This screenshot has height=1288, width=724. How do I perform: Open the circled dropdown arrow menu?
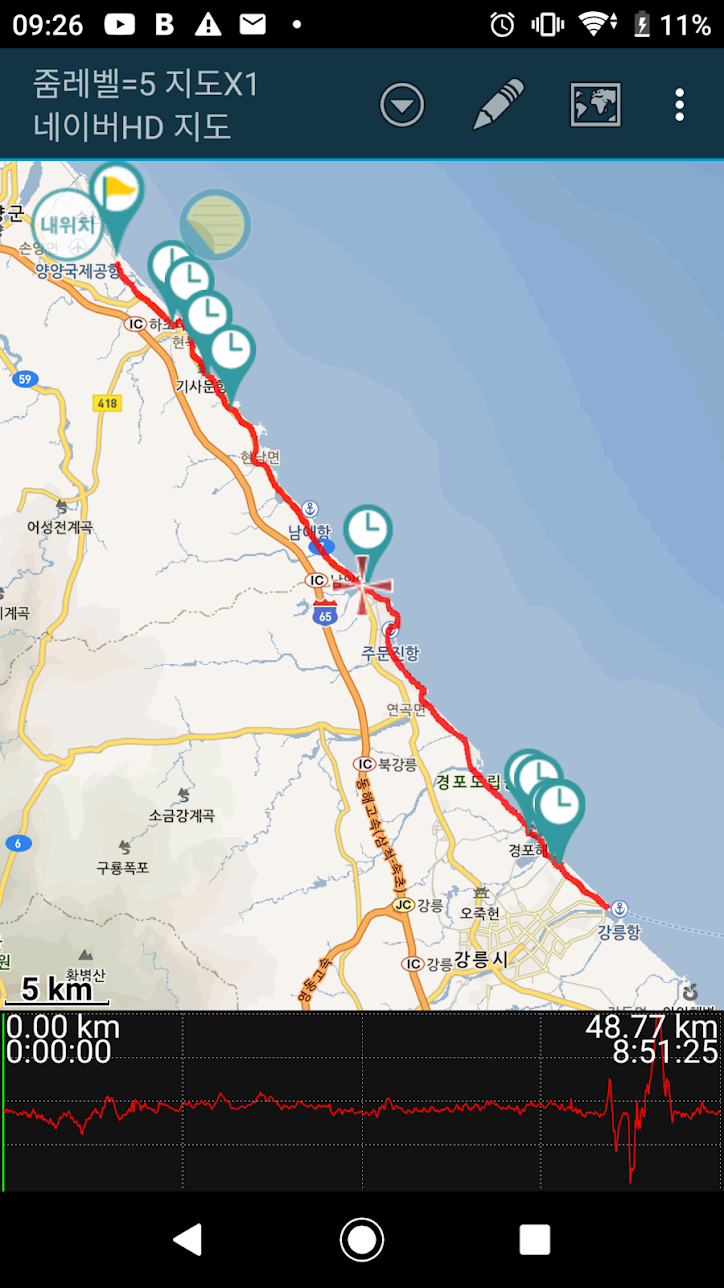pos(402,105)
